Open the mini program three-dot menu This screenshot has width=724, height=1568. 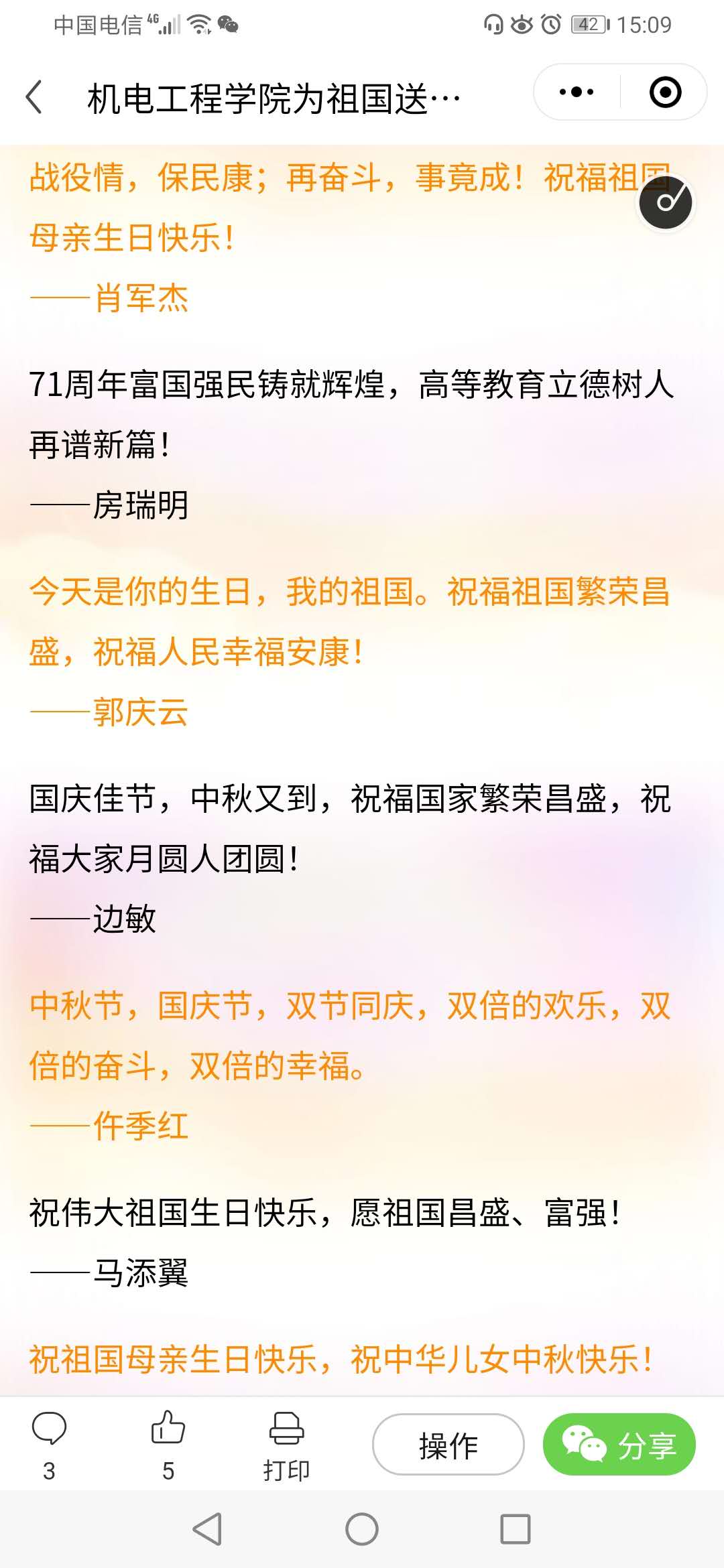tap(577, 92)
